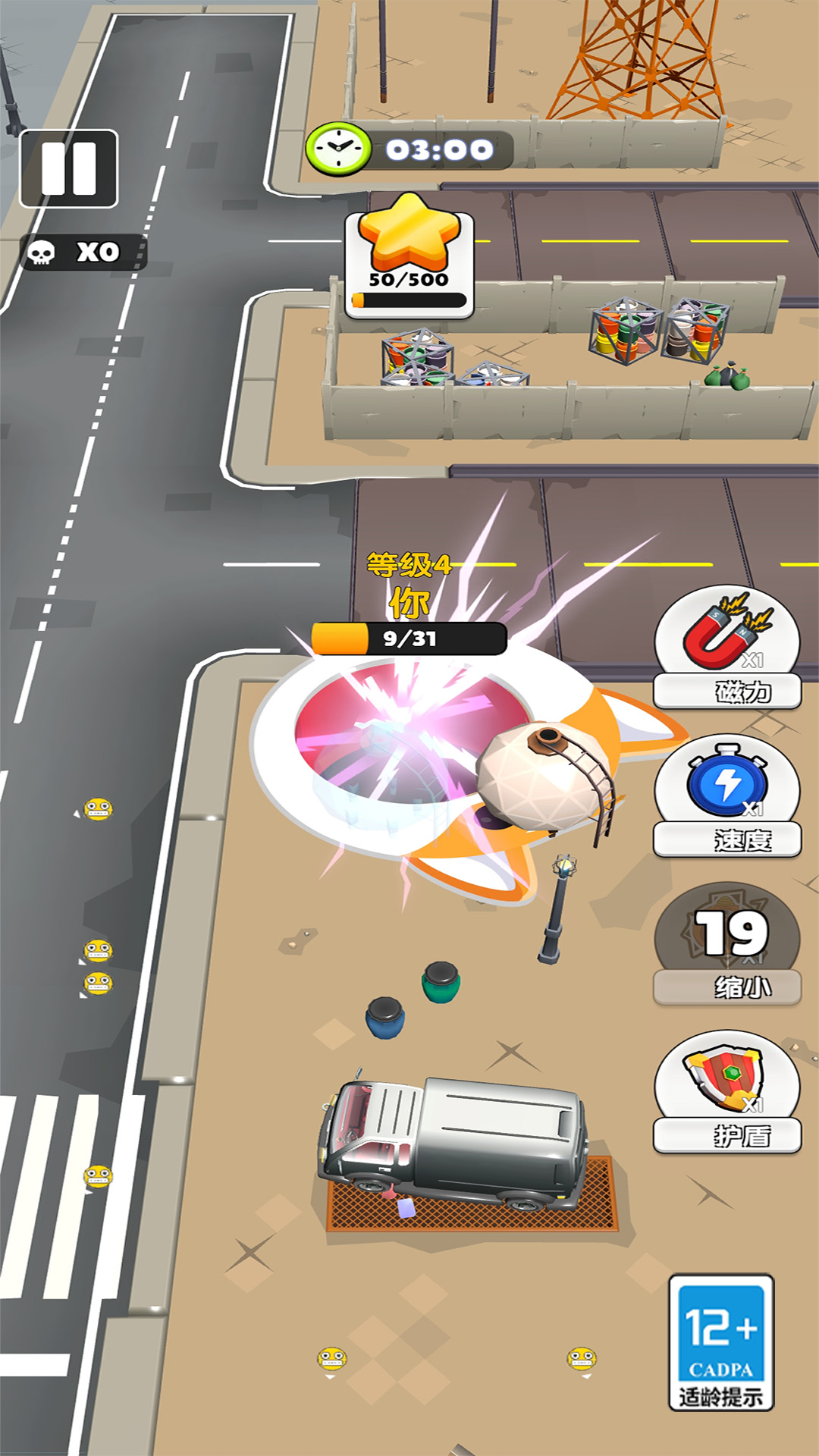Pause the game
Image resolution: width=819 pixels, height=1456 pixels.
pyautogui.click(x=68, y=168)
